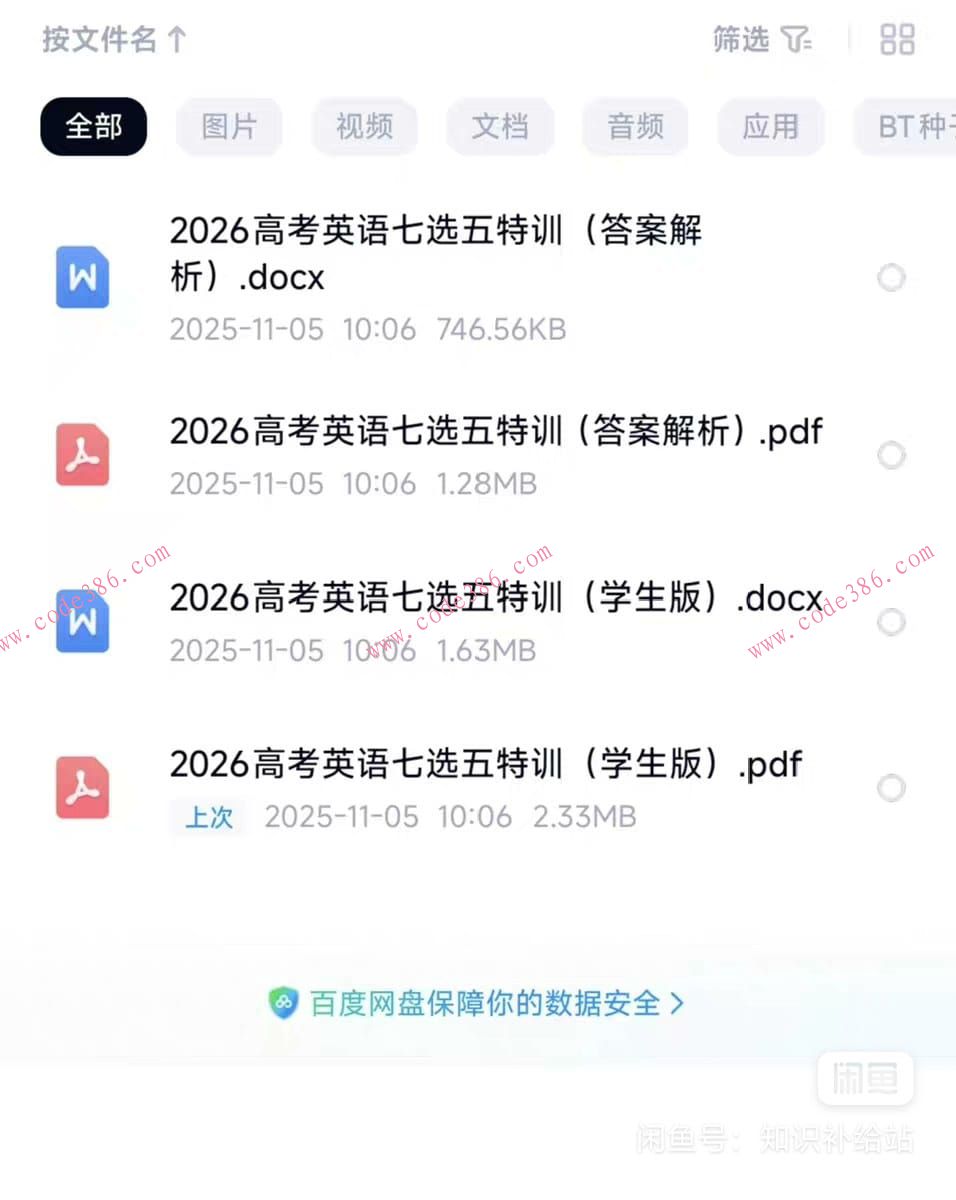
Task: Switch to the 文档 filter tab
Action: tap(500, 126)
